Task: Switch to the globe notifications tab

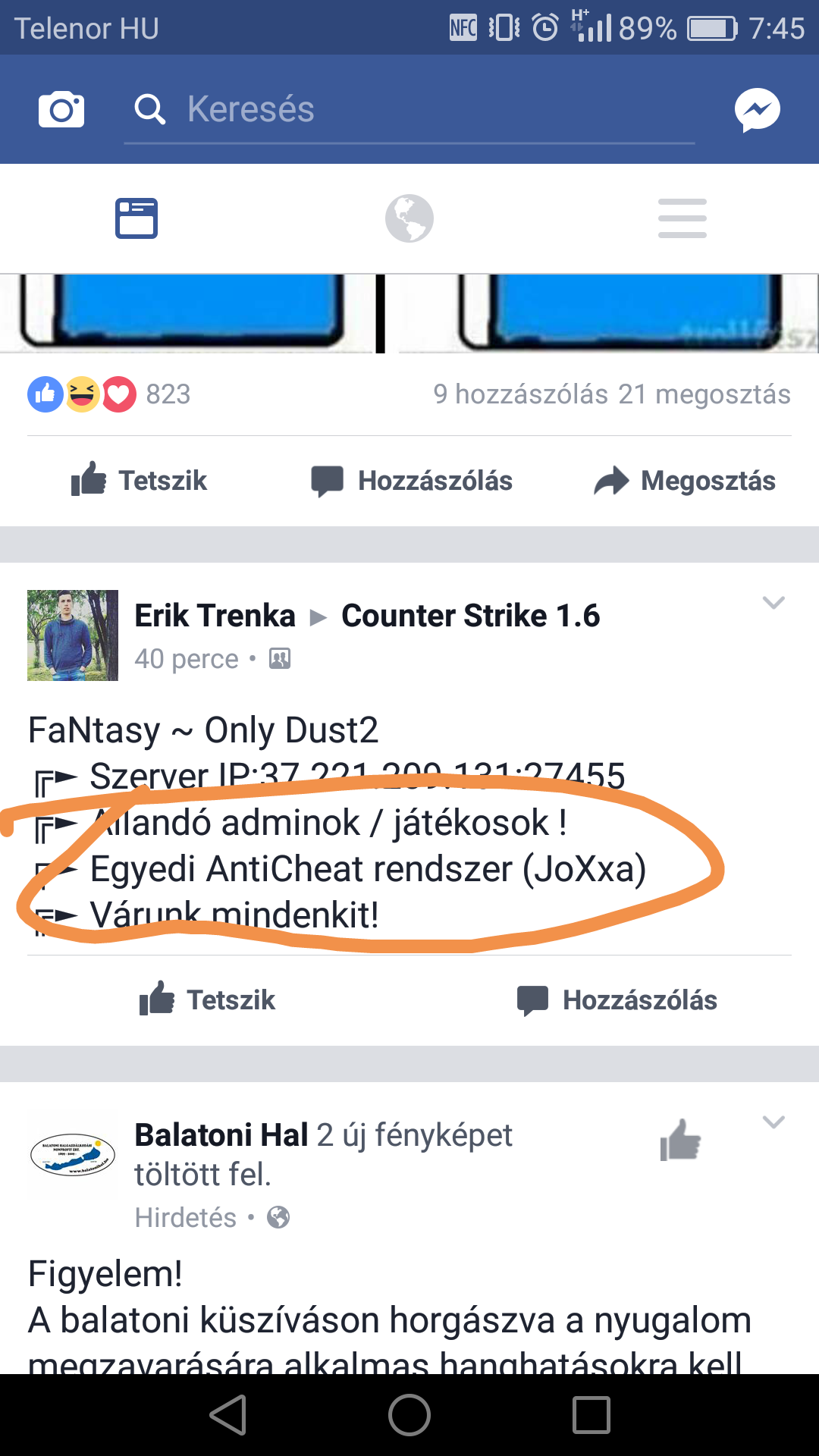Action: coord(409,218)
